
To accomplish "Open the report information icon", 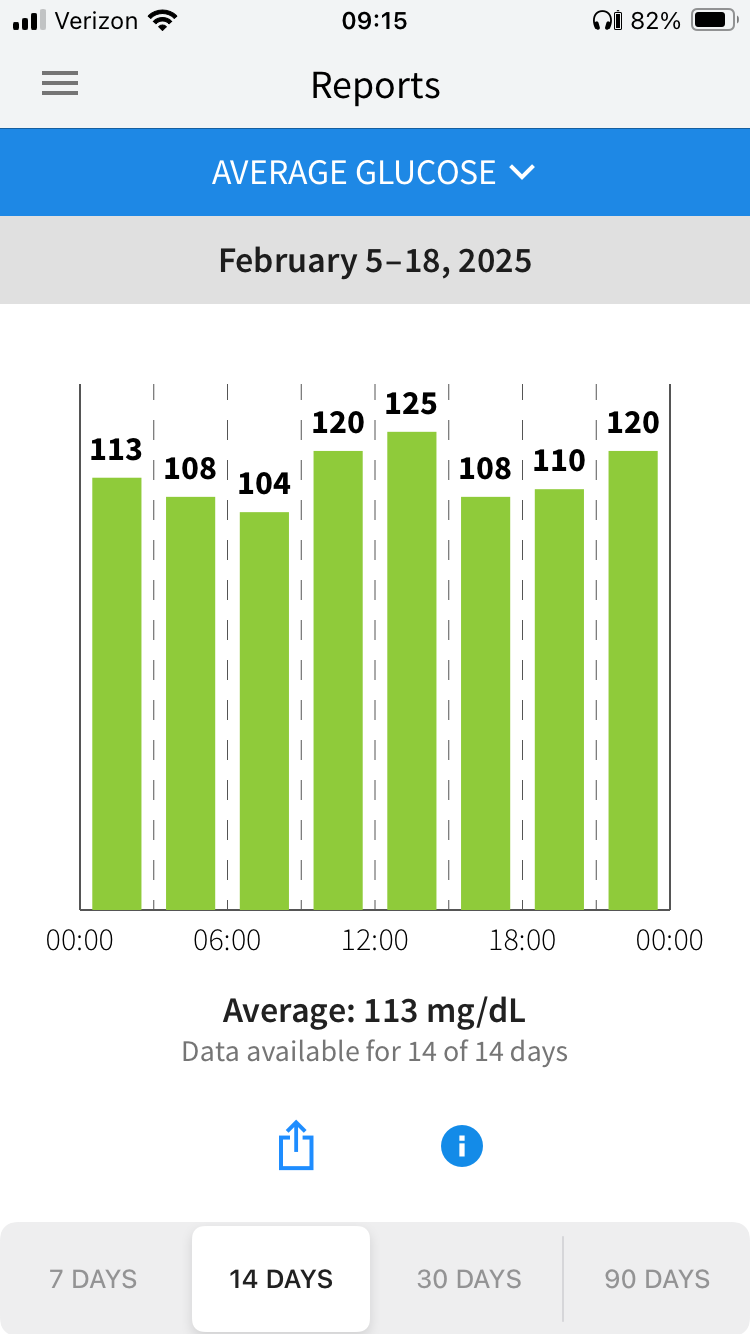I will 461,1146.
